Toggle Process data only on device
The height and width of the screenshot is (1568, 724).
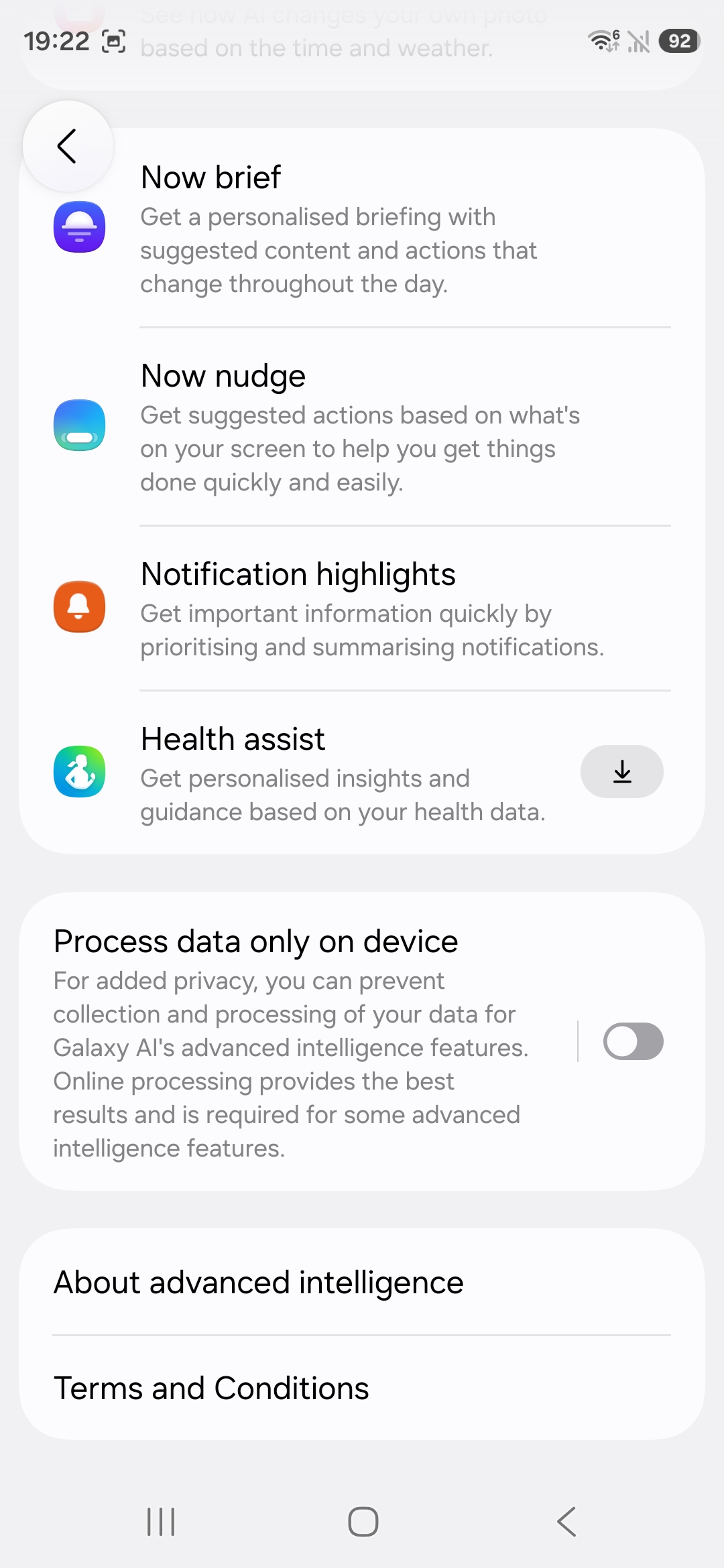[633, 1041]
